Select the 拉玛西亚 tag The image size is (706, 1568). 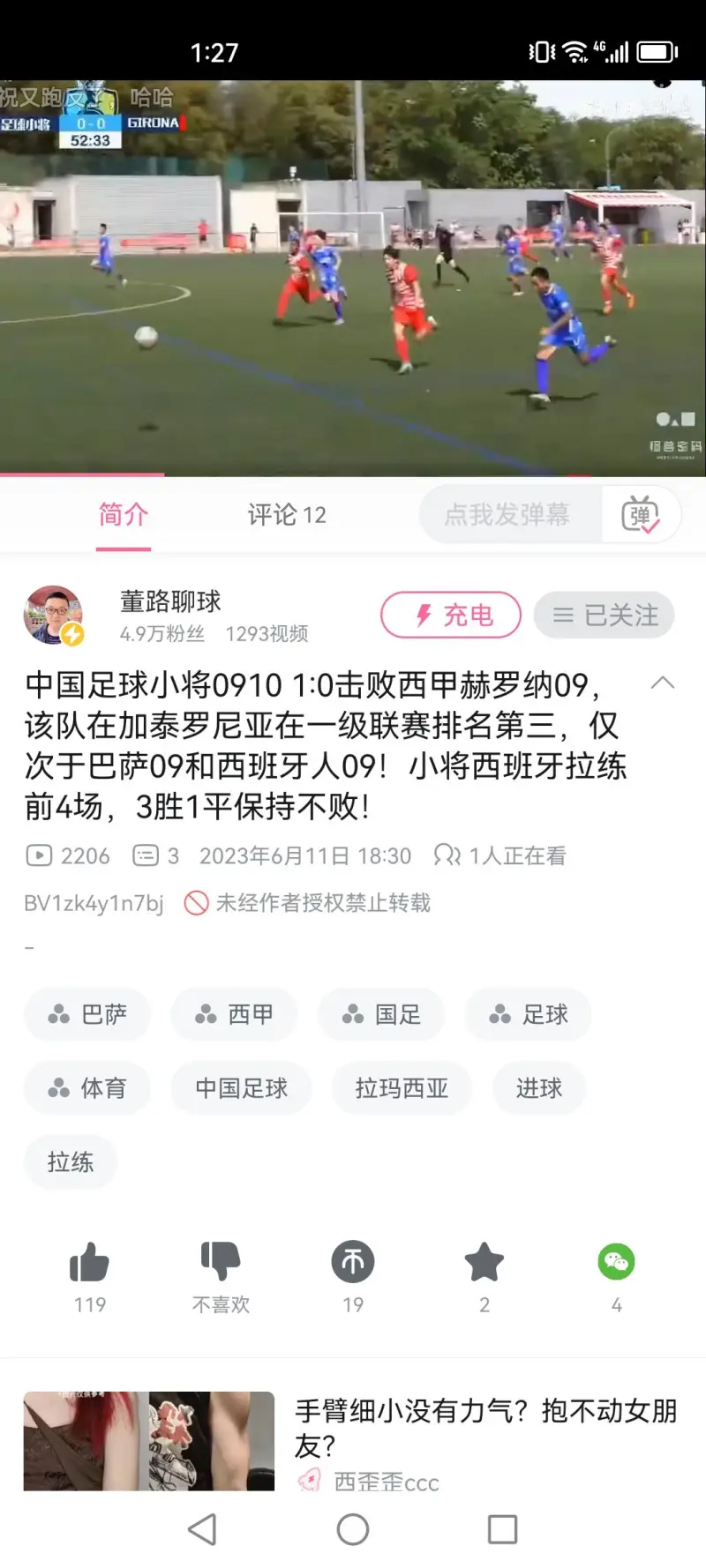pyautogui.click(x=402, y=1088)
